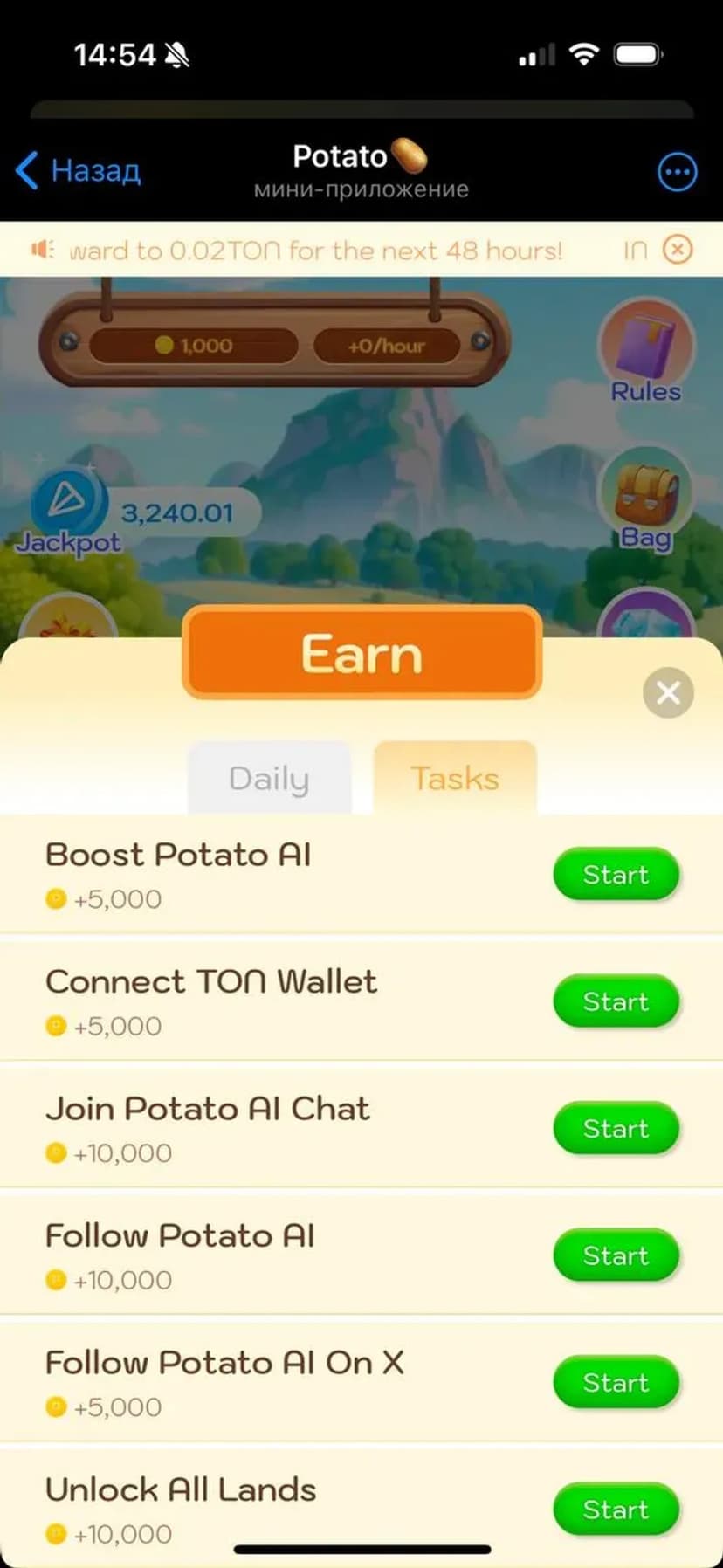Select the Tasks tab
Image resolution: width=723 pixels, height=1568 pixels.
(455, 778)
